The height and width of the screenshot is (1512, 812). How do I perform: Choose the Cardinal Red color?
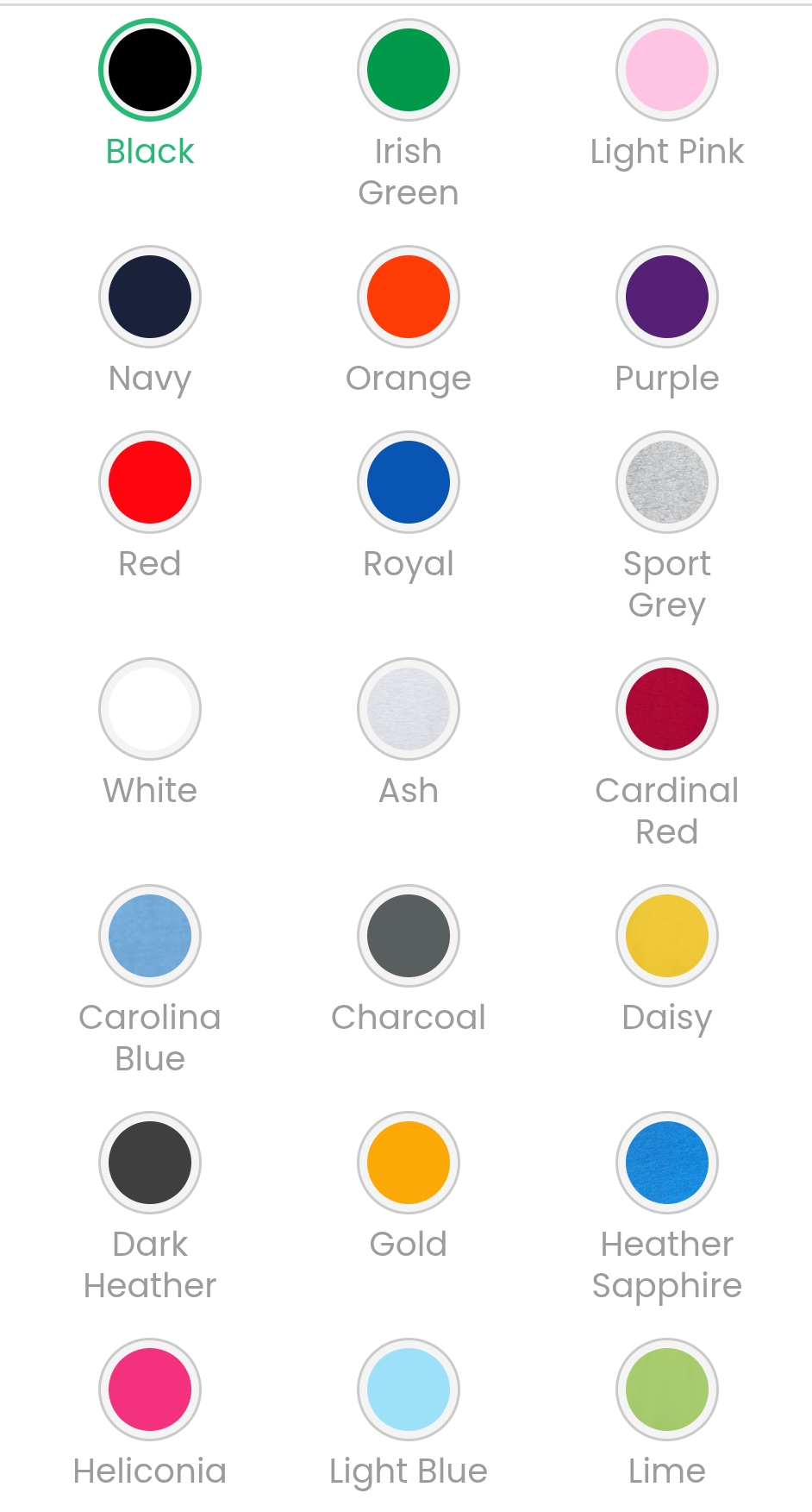[x=667, y=709]
